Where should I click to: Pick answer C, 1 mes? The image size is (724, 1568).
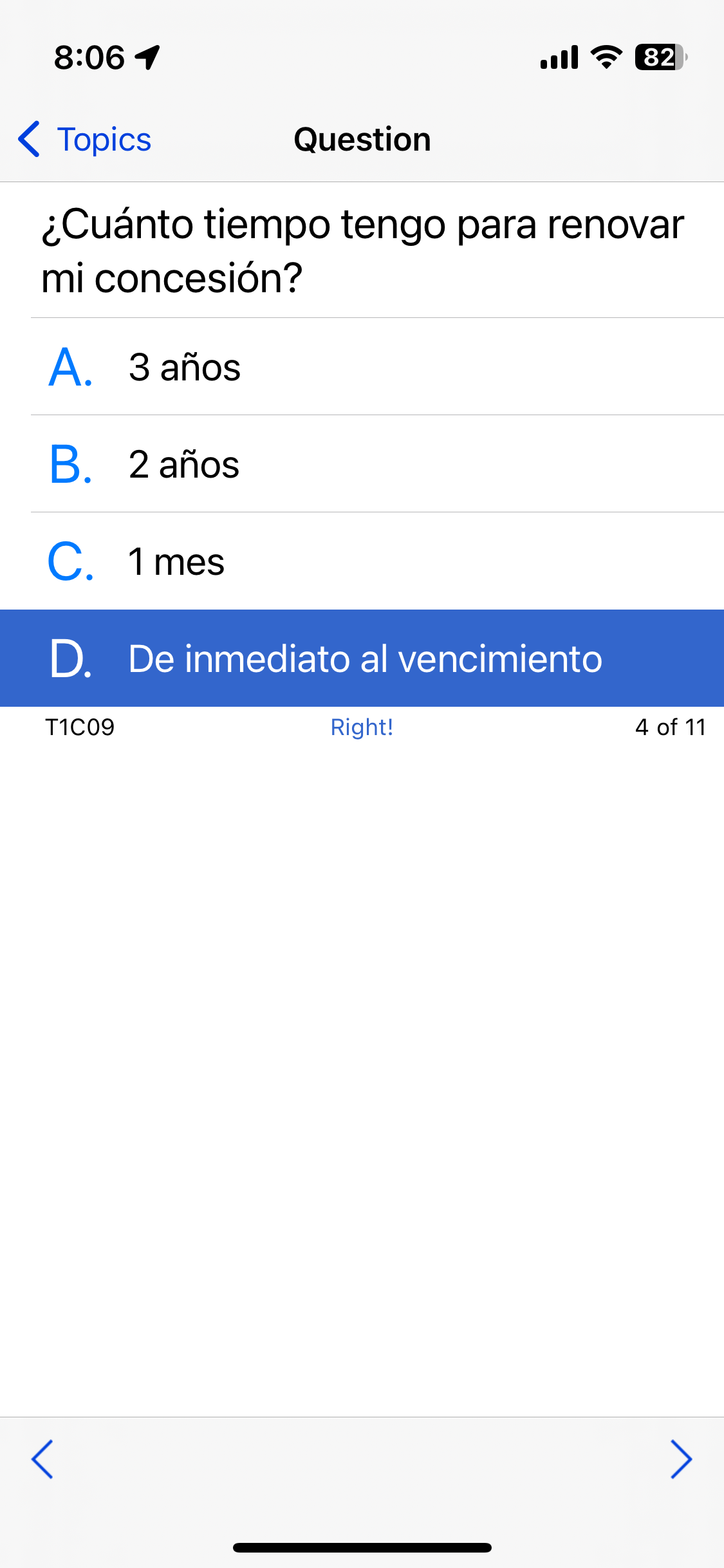(362, 561)
